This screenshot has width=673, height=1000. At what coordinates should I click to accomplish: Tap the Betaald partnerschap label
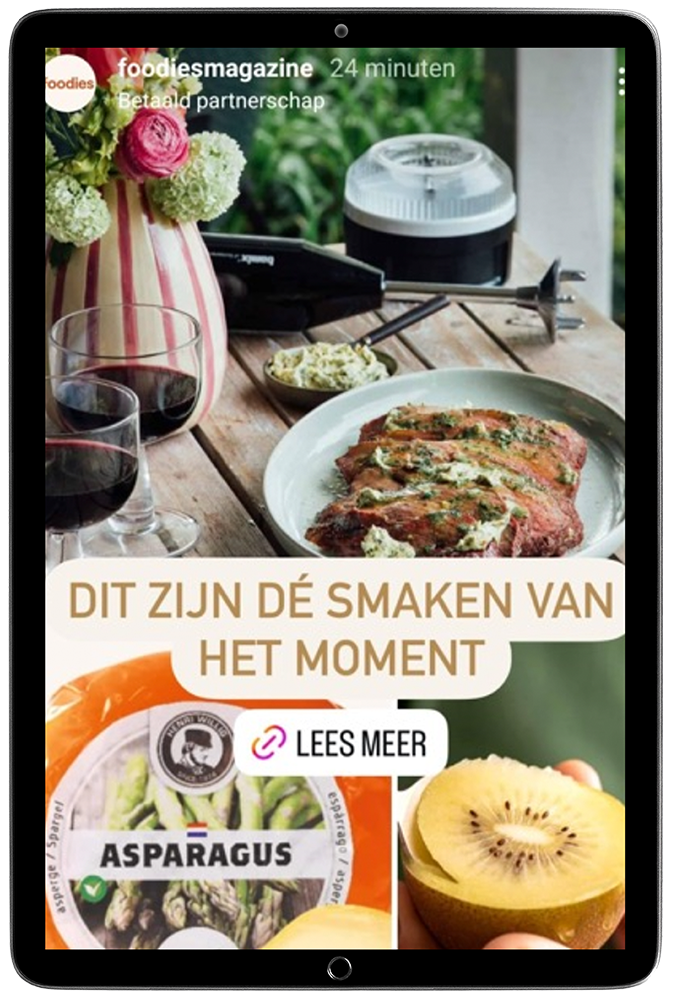[x=221, y=101]
